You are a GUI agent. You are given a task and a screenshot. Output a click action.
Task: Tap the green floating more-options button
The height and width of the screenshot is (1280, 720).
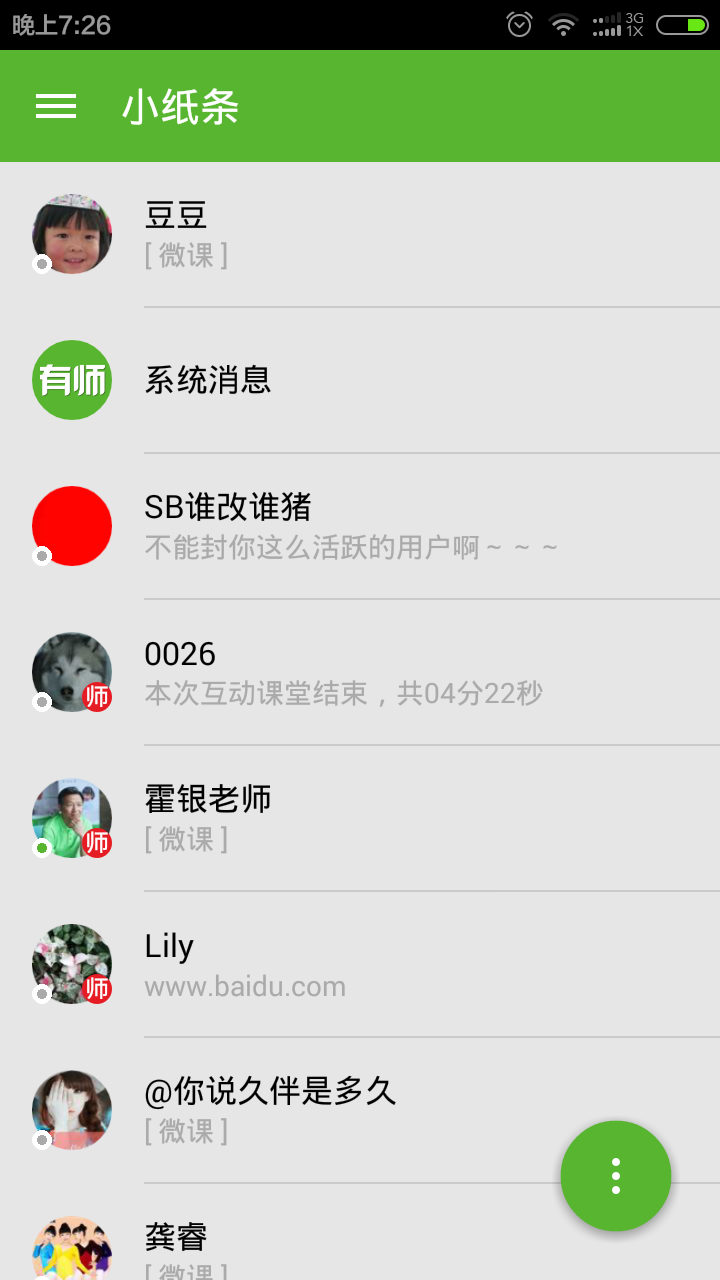click(615, 1176)
